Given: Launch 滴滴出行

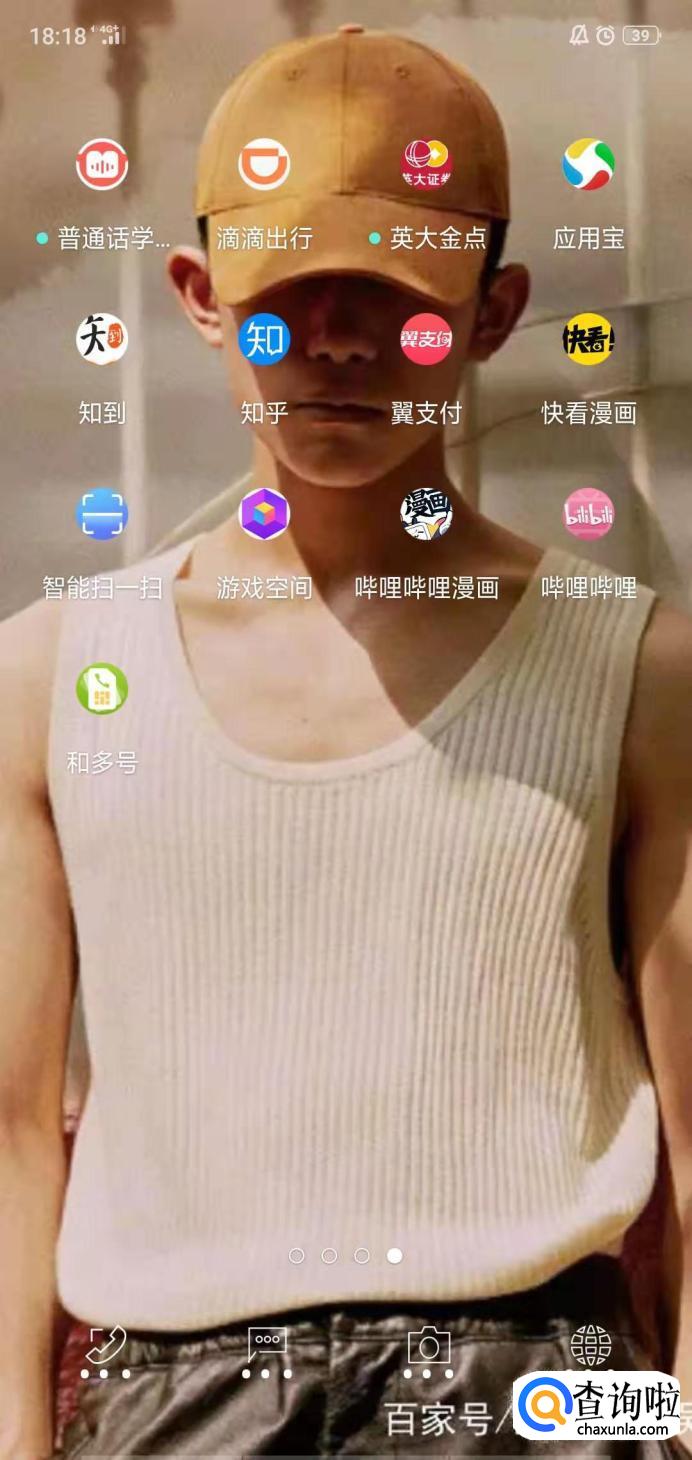Looking at the screenshot, I should click(264, 165).
